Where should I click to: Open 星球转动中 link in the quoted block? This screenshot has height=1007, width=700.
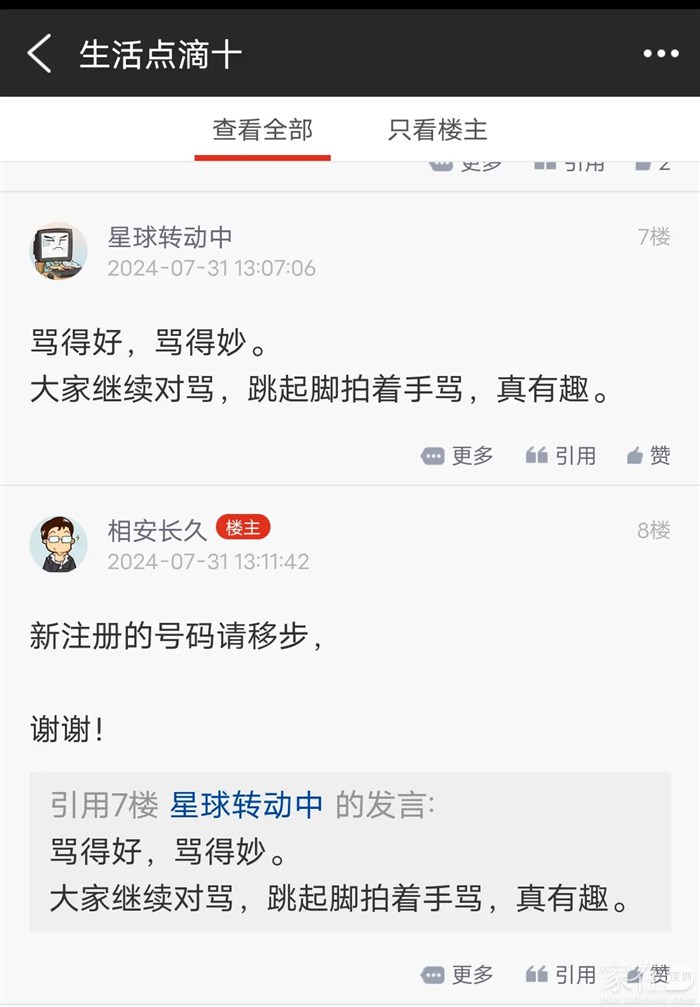[x=246, y=804]
